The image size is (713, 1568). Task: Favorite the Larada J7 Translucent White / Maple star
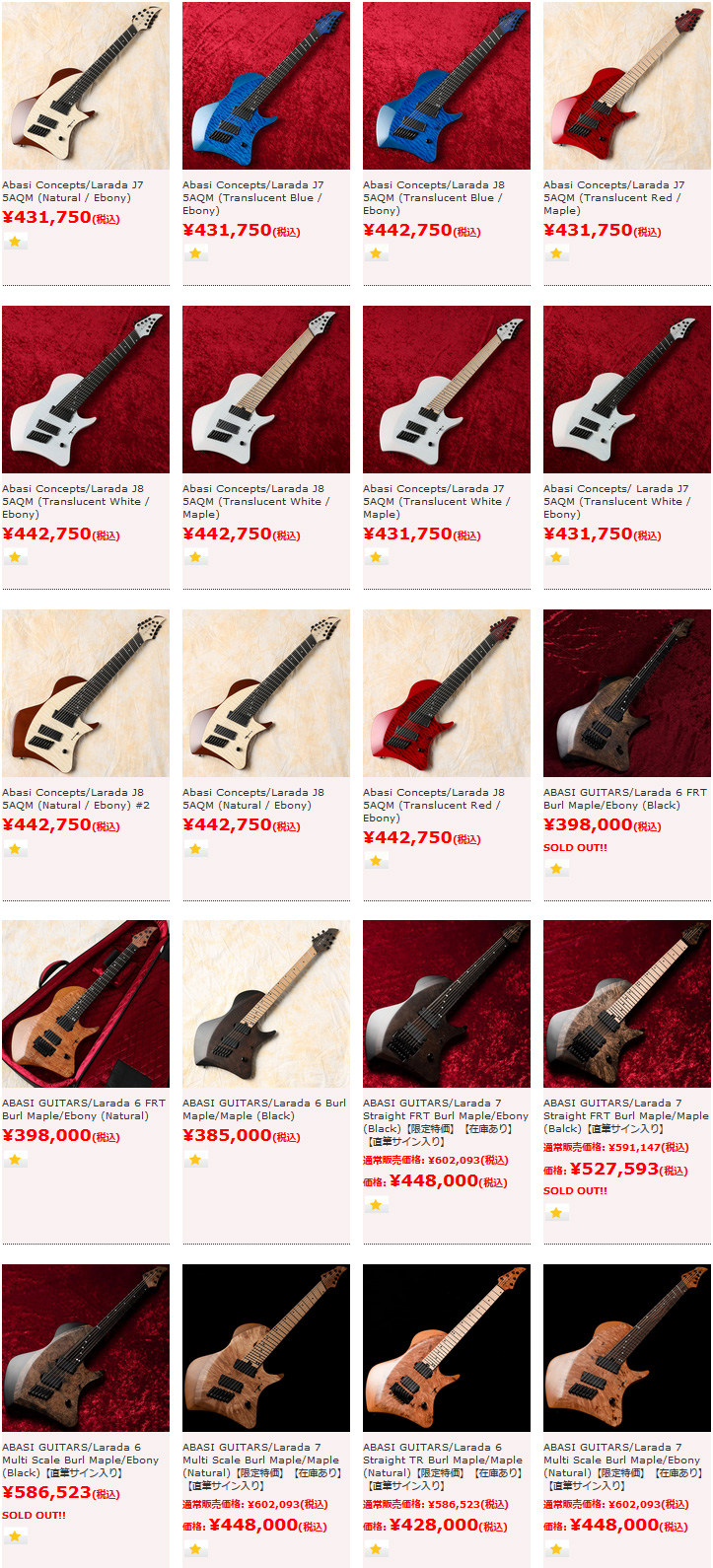[x=376, y=557]
